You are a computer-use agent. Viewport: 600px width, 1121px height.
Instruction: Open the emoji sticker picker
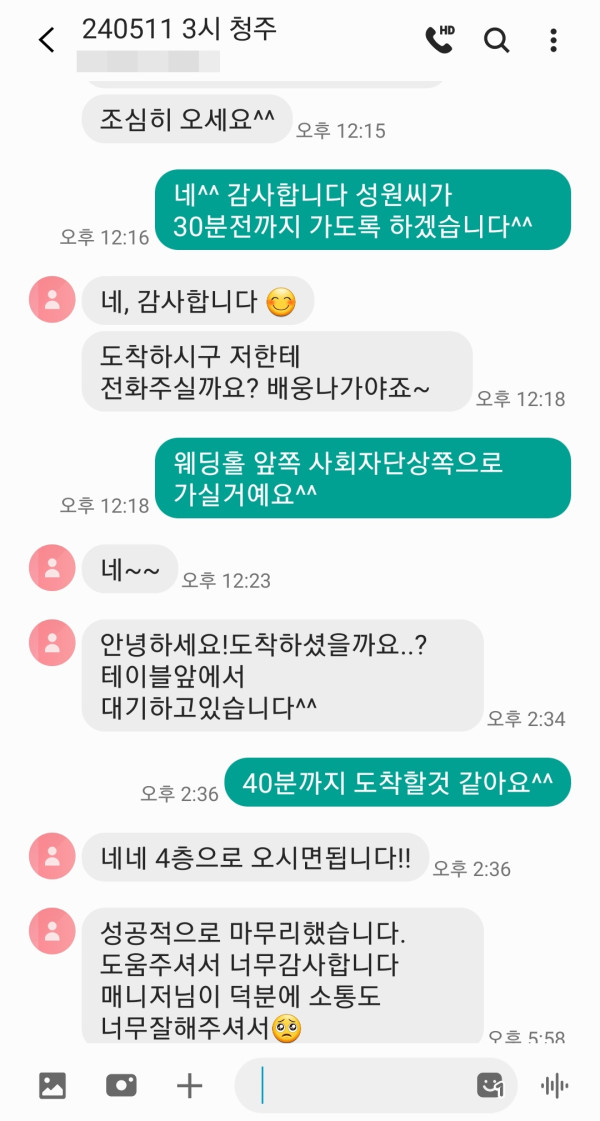pyautogui.click(x=490, y=1085)
